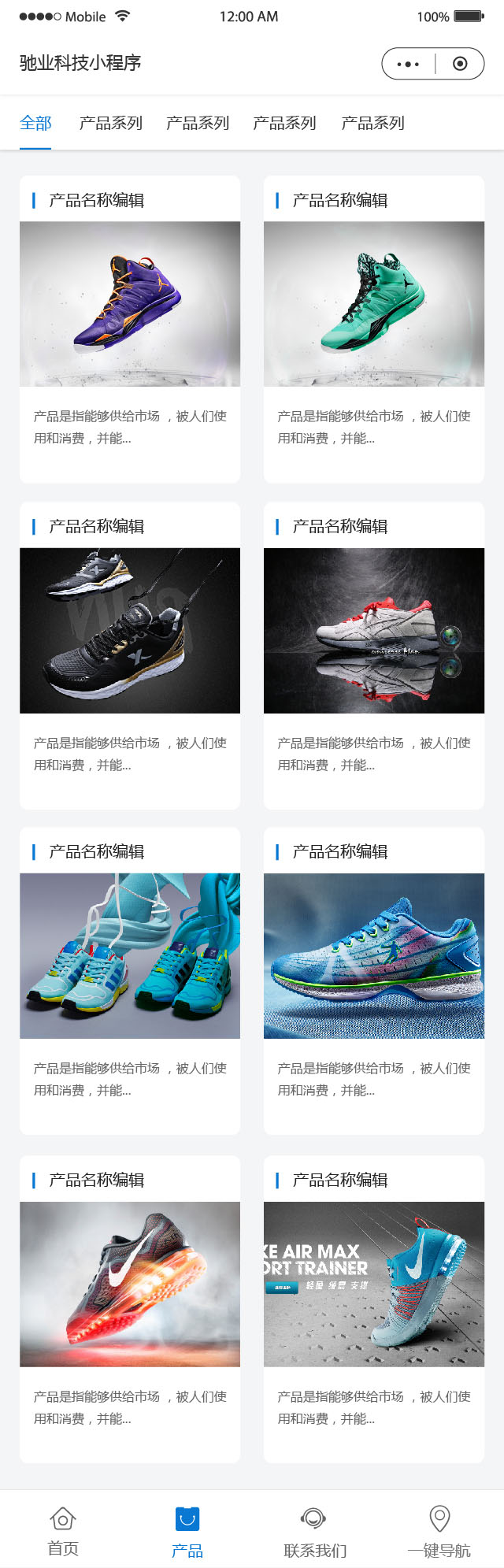Select the 全部 category tab
The width and height of the screenshot is (504, 1568).
click(35, 123)
